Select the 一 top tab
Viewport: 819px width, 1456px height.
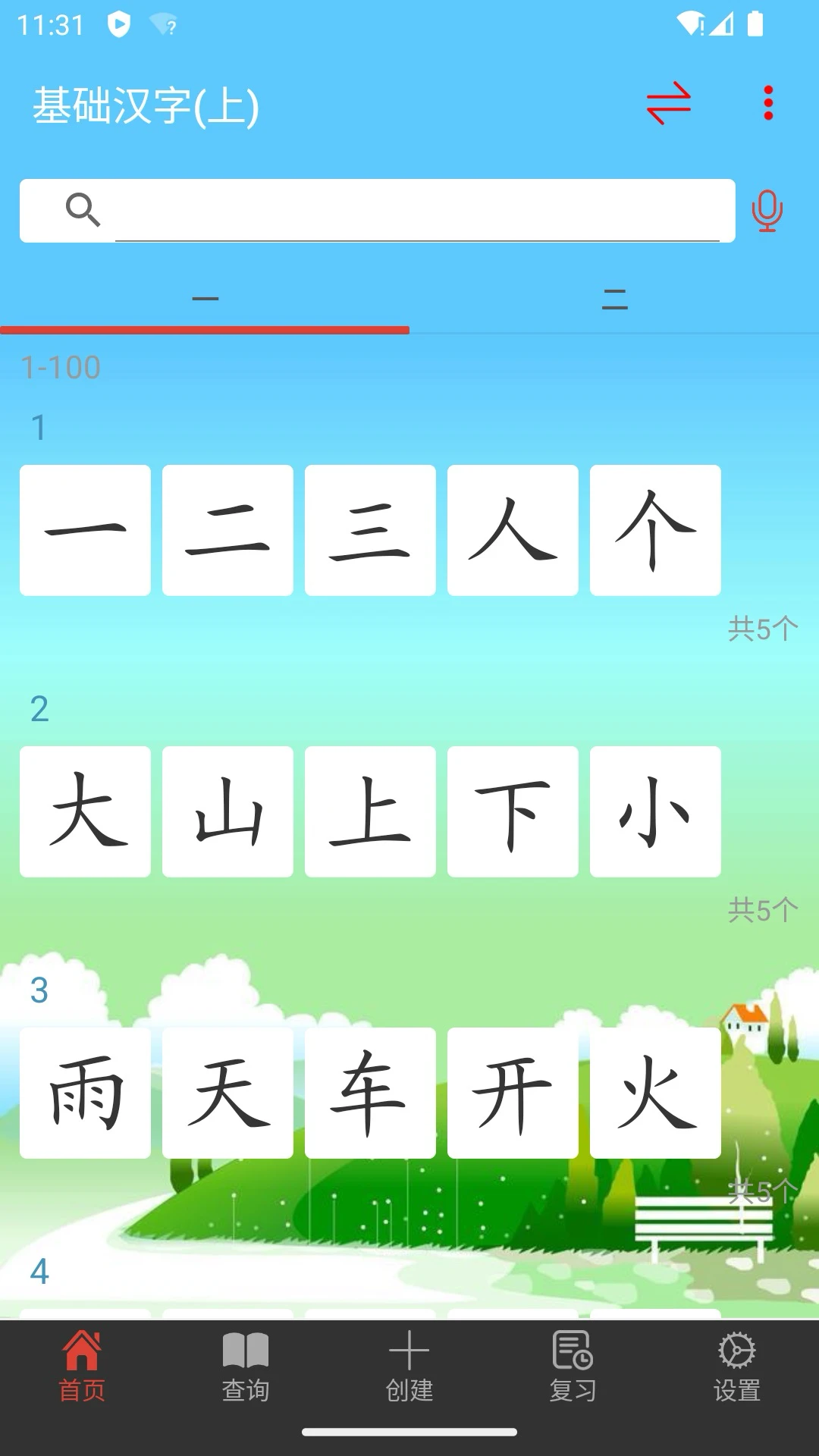pos(205,300)
